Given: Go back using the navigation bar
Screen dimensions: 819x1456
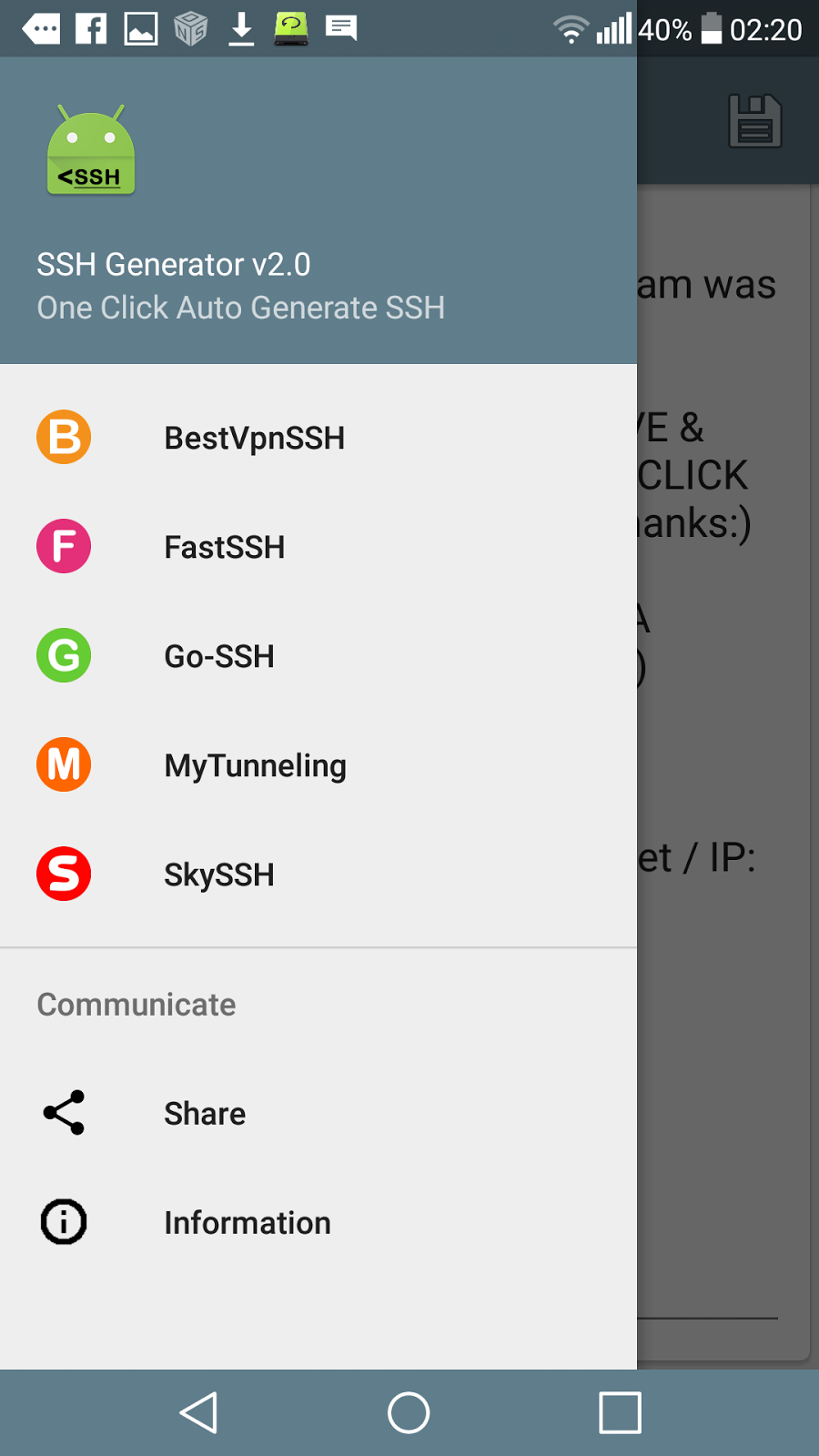Looking at the screenshot, I should tap(198, 1412).
